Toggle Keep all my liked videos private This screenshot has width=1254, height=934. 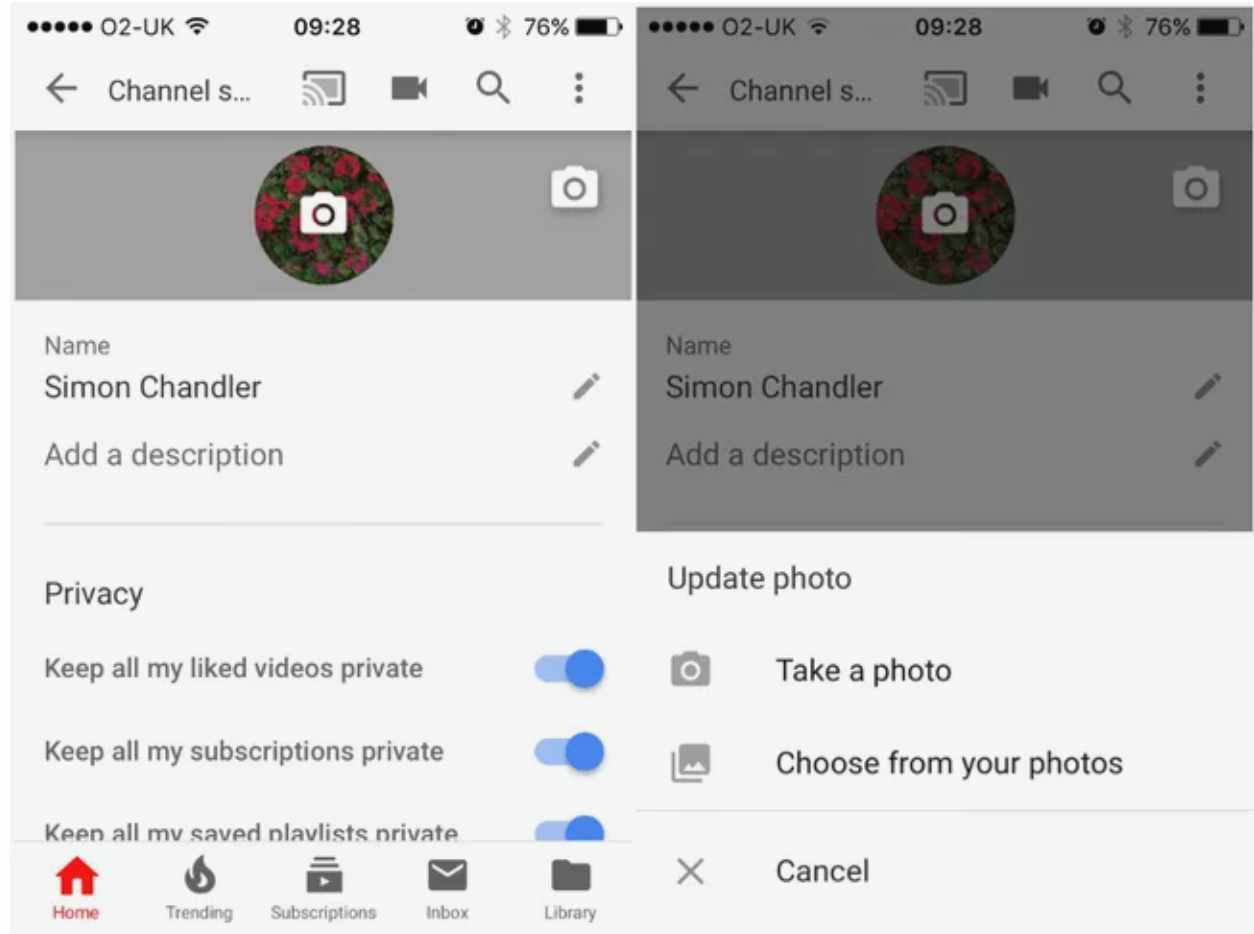click(x=570, y=669)
